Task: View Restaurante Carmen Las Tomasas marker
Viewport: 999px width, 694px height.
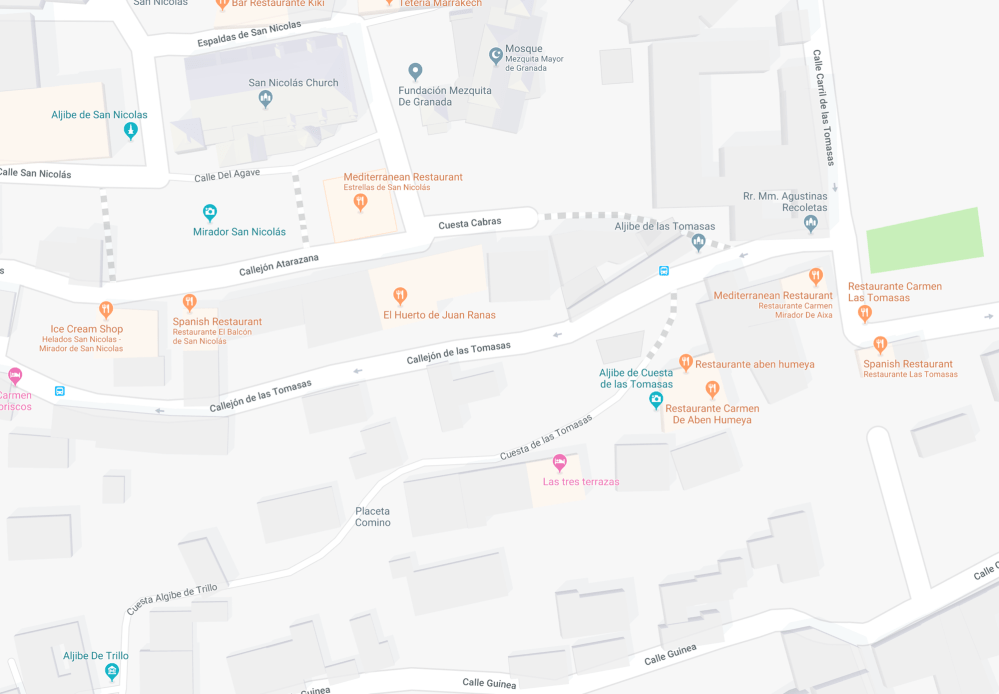Action: [865, 313]
